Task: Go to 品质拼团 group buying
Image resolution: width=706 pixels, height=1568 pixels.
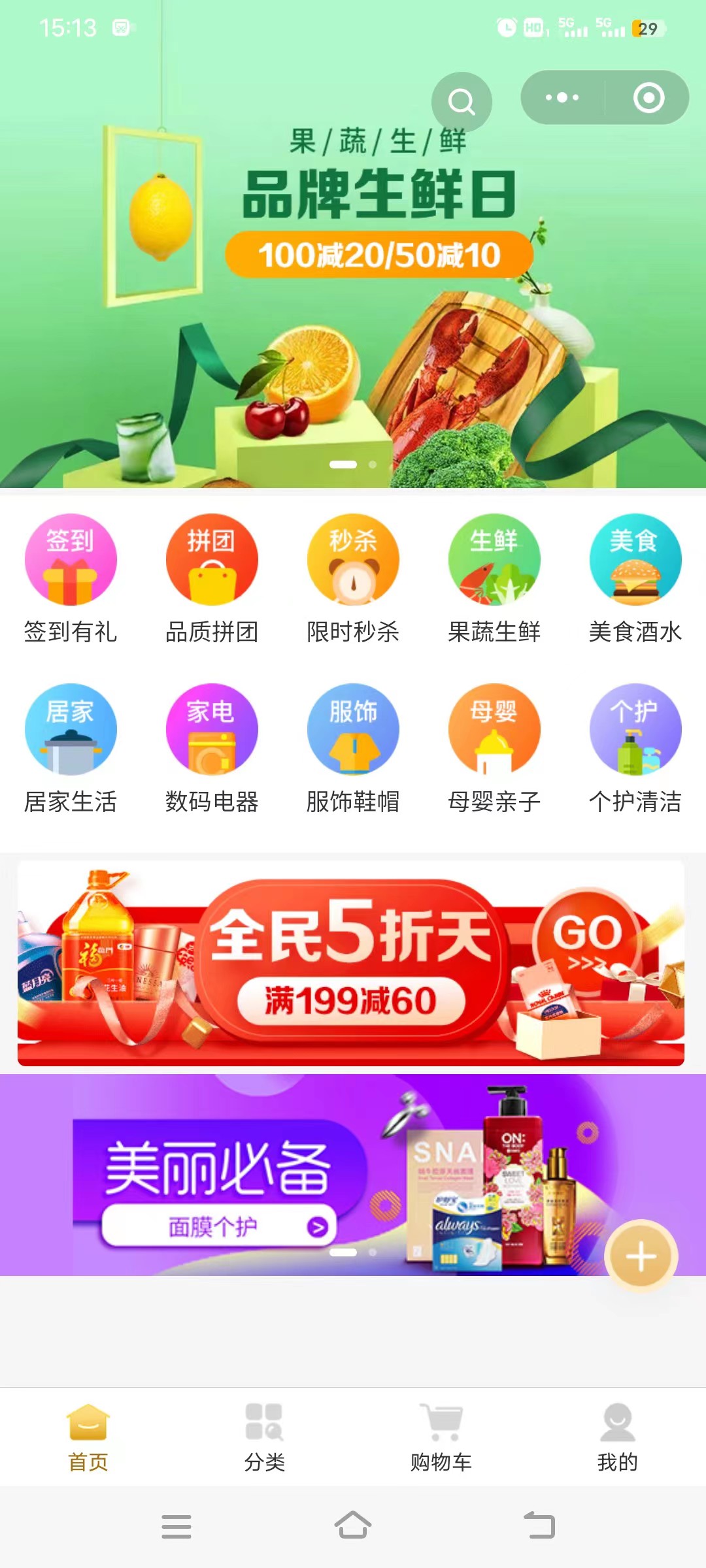Action: click(212, 579)
